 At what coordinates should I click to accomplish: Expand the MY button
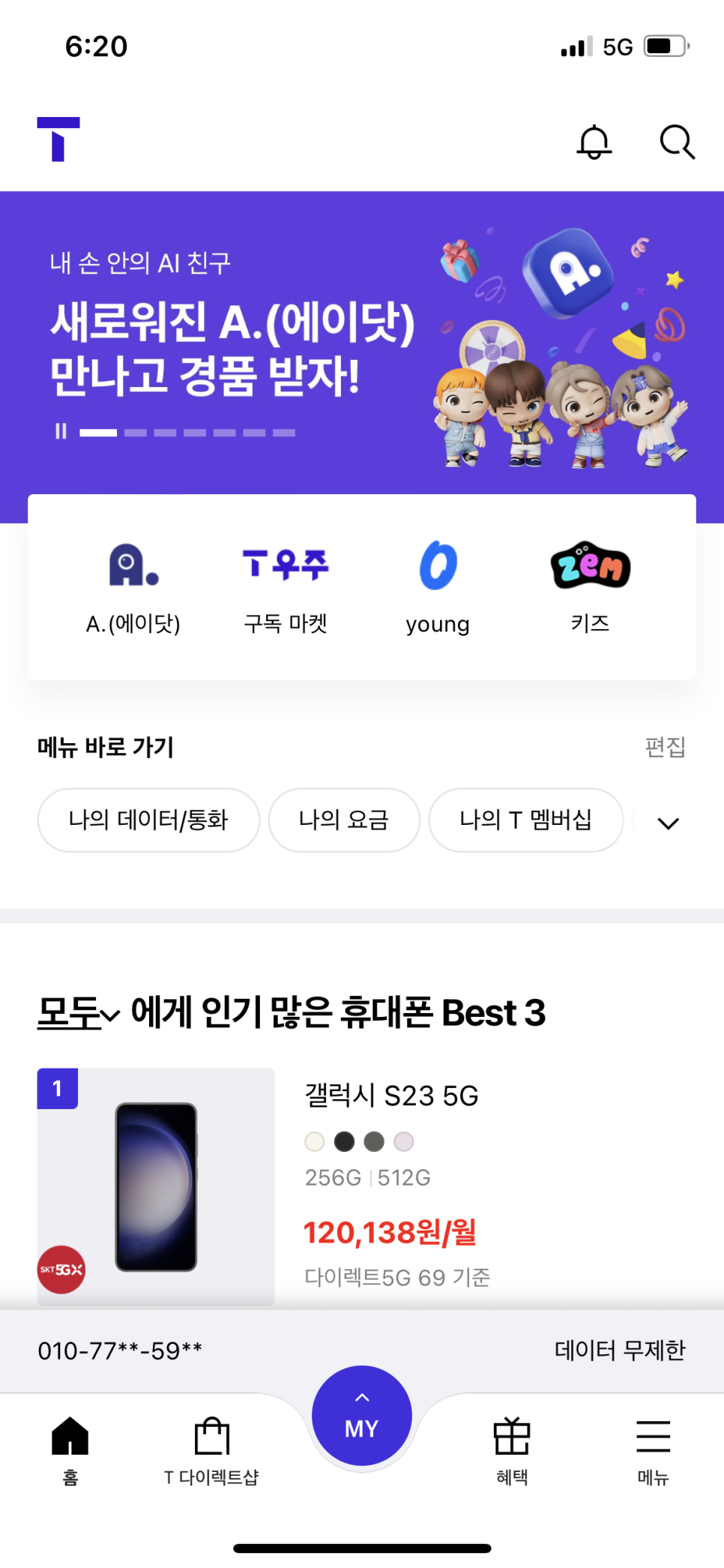point(361,1416)
